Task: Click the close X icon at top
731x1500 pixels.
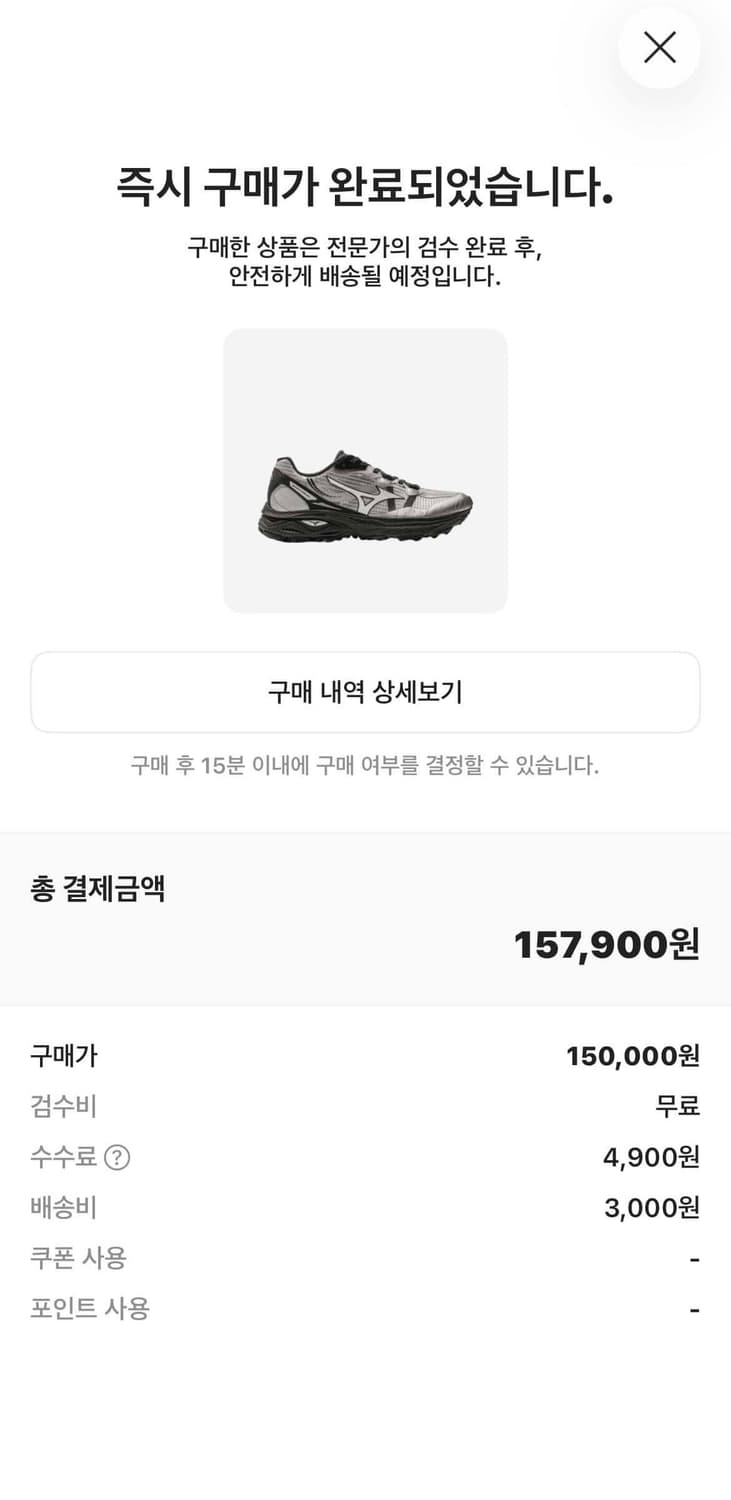Action: click(x=659, y=48)
